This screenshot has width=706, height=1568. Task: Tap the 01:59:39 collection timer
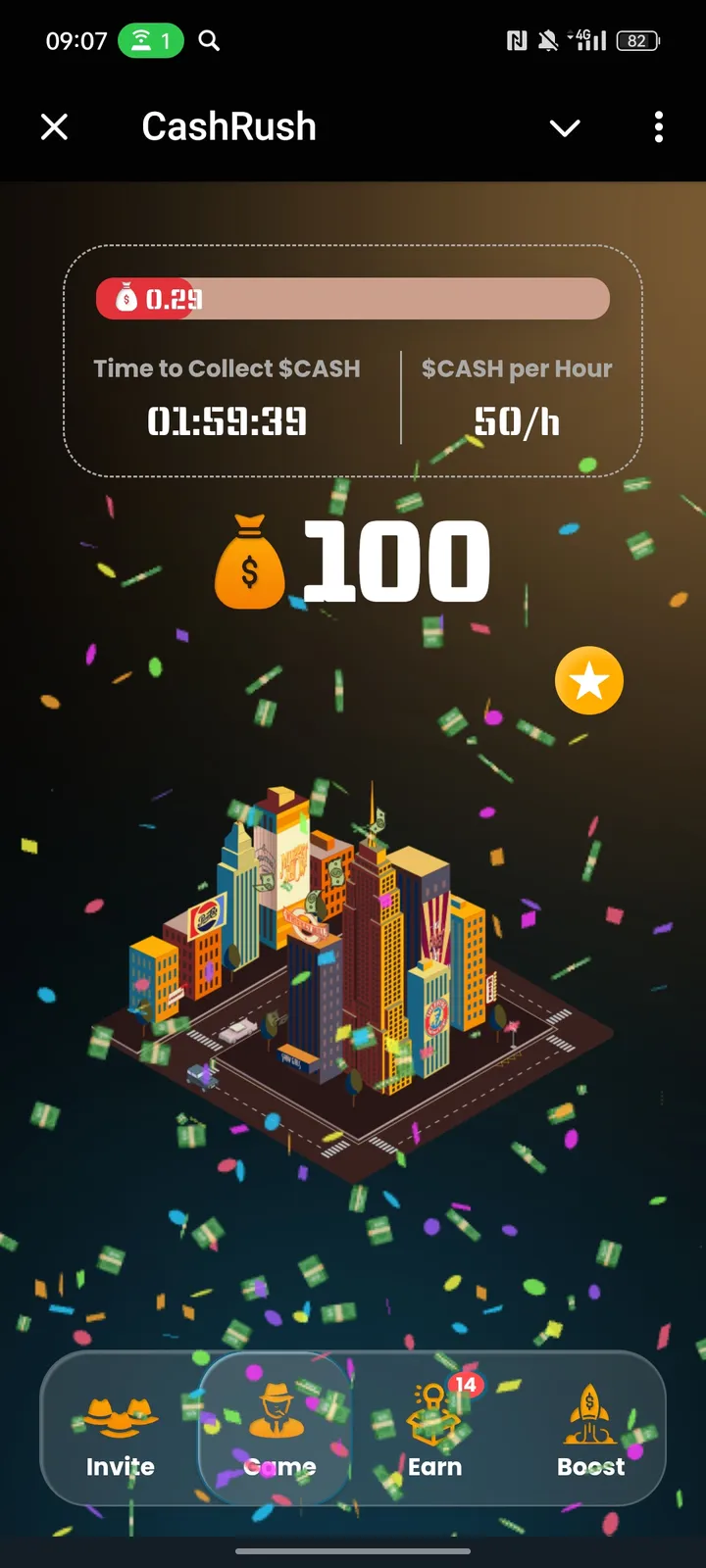(227, 421)
